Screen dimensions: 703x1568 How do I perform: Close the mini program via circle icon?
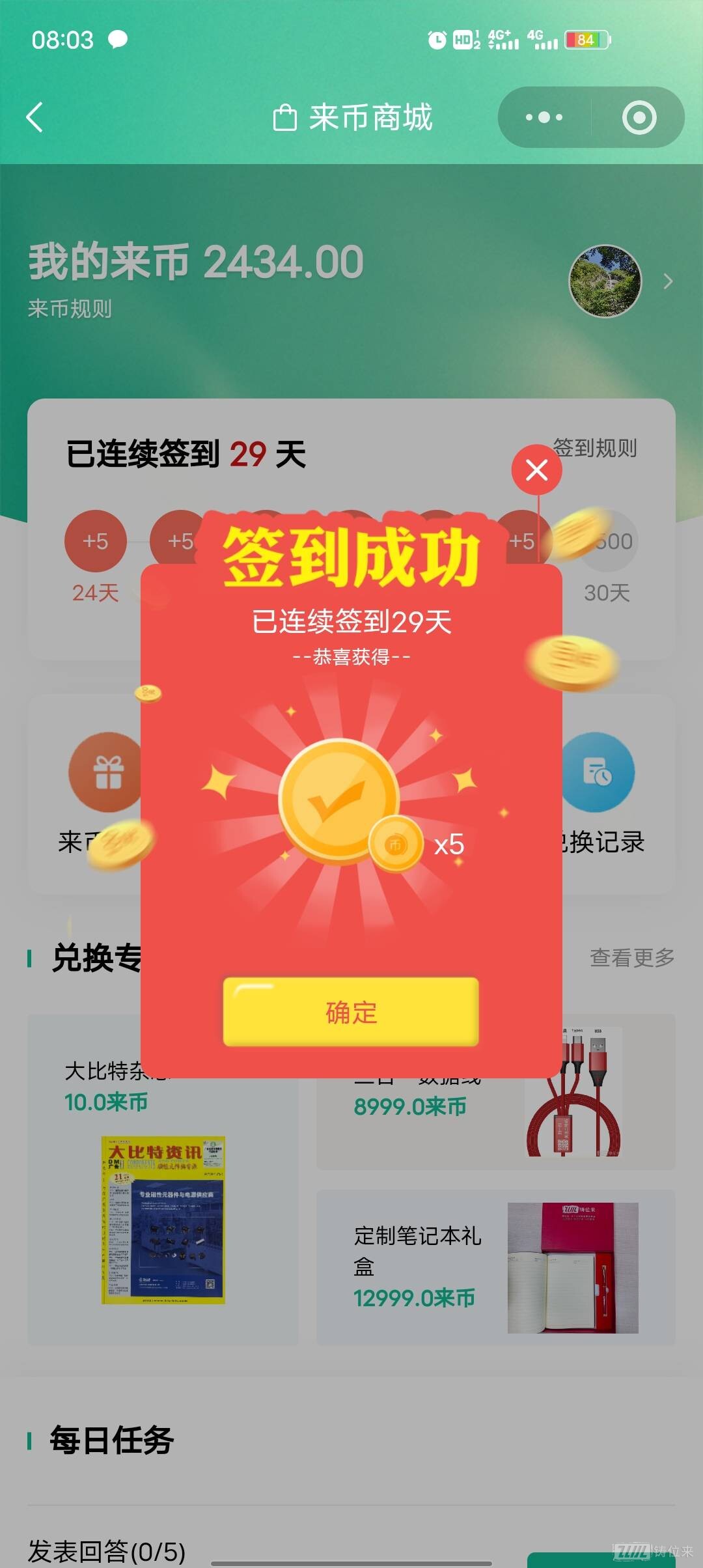click(x=639, y=117)
